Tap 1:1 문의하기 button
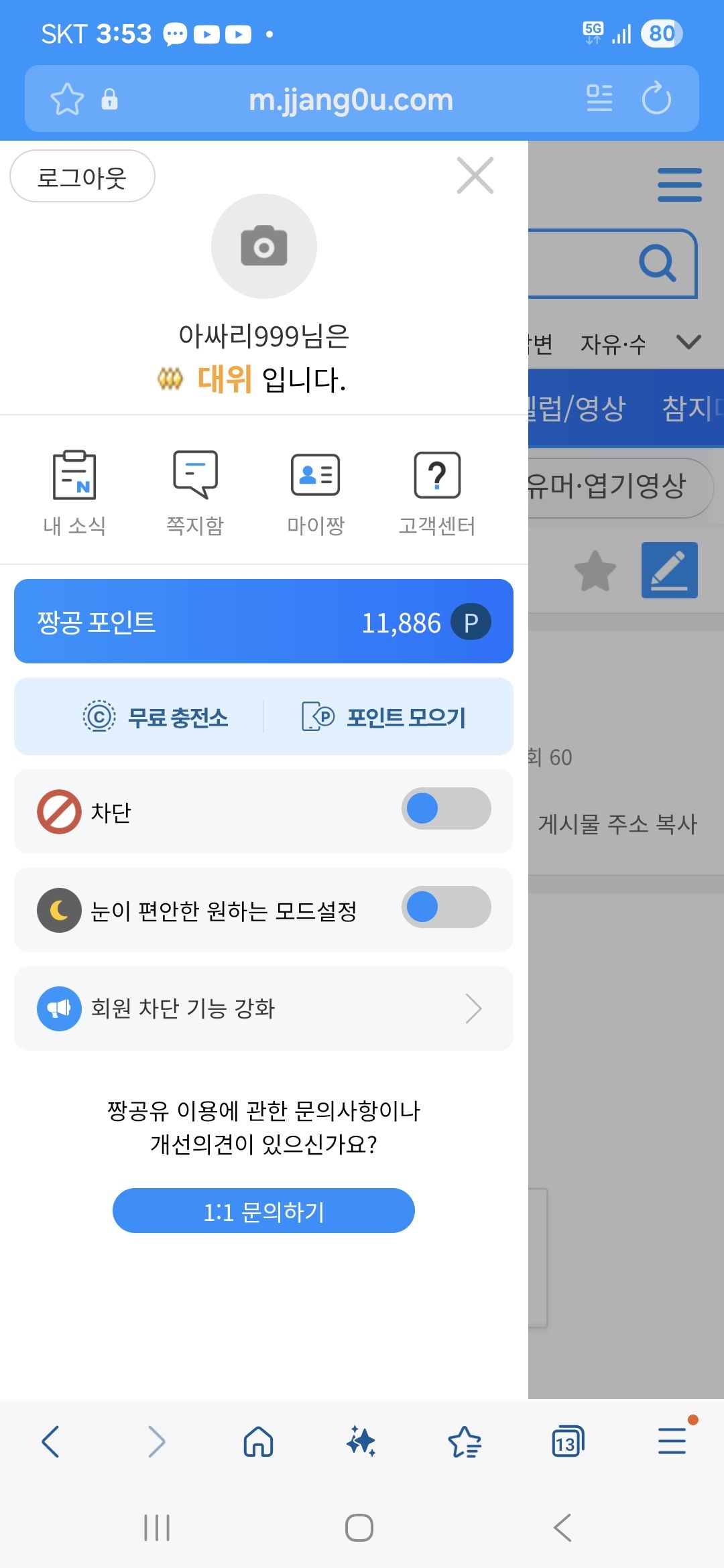 (263, 1211)
